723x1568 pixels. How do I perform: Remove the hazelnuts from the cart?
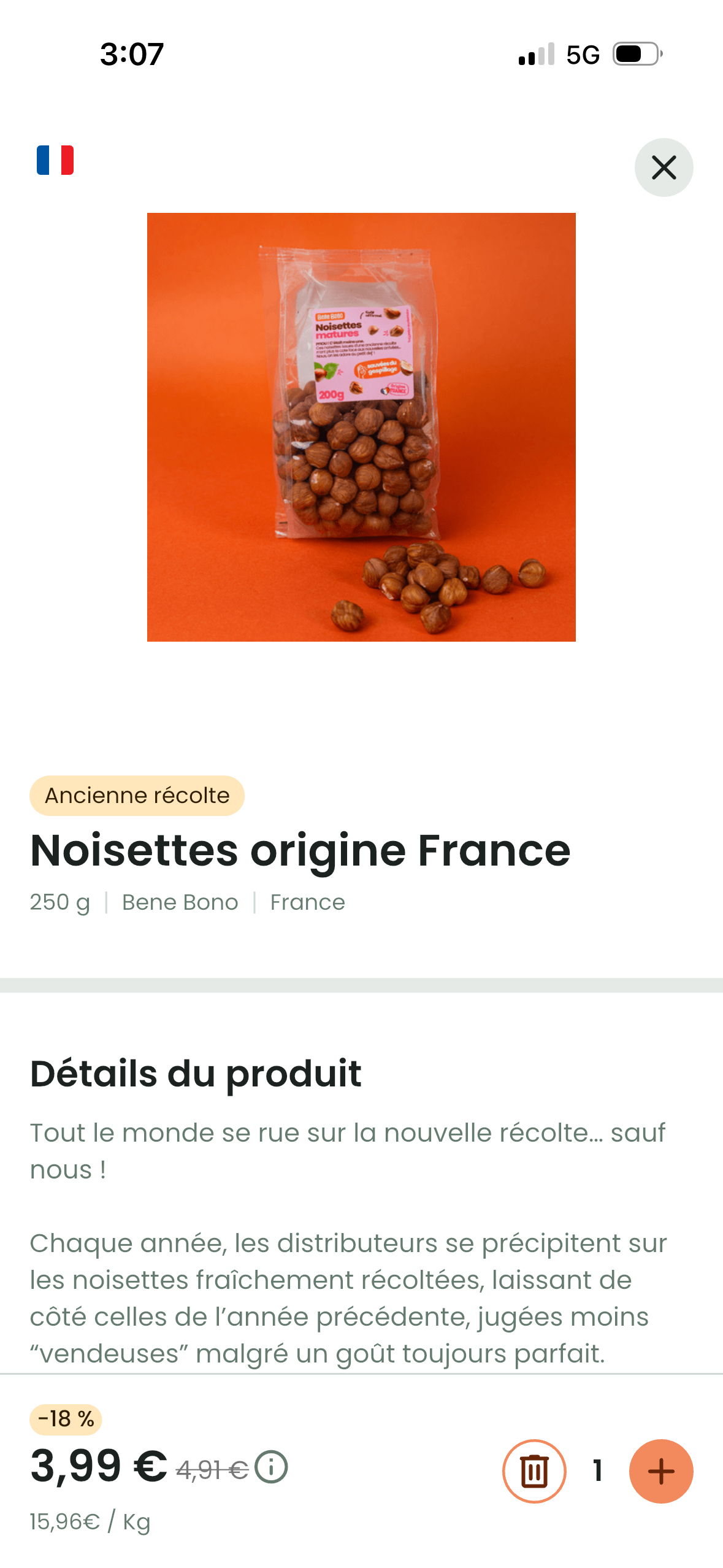(x=534, y=1470)
